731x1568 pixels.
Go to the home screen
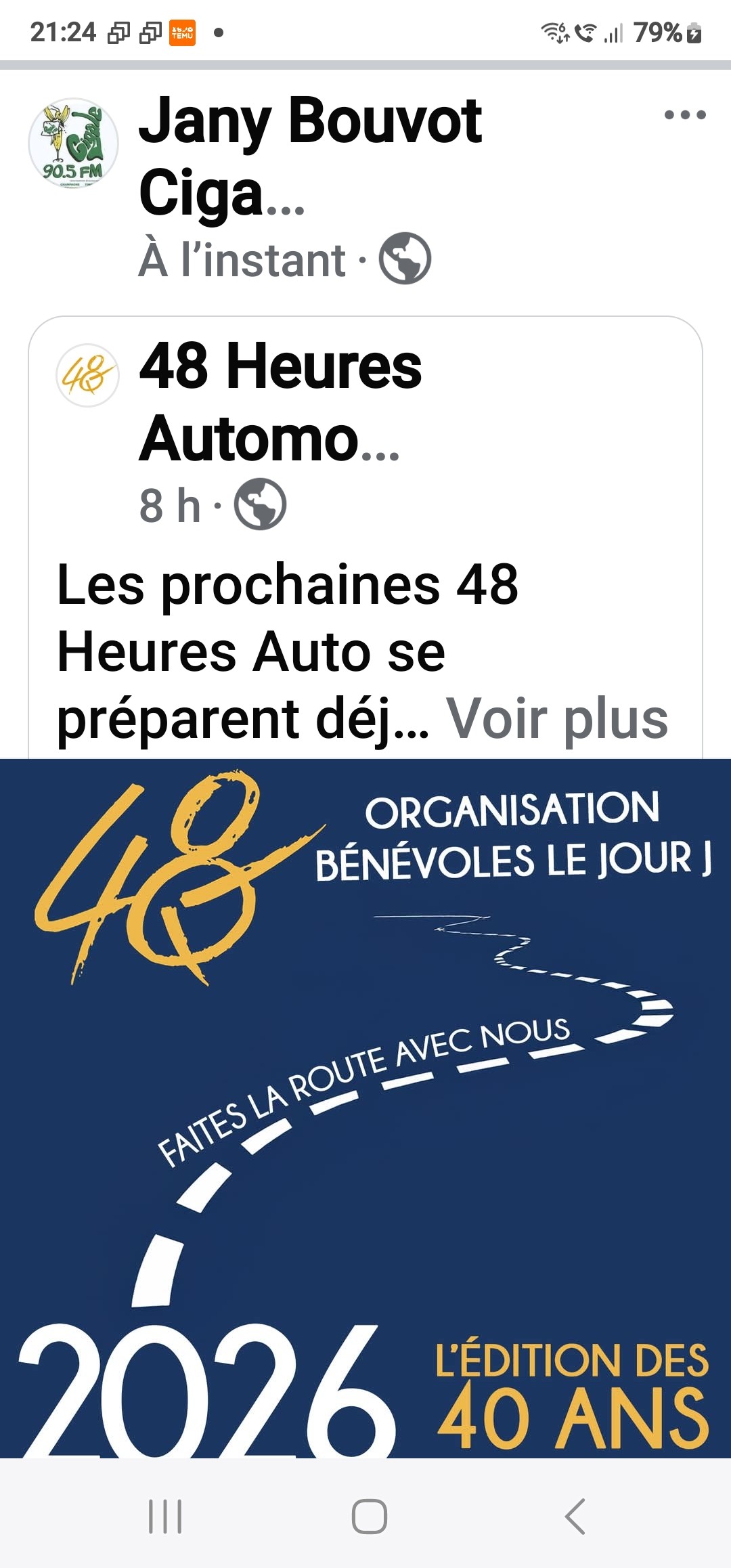click(370, 1517)
